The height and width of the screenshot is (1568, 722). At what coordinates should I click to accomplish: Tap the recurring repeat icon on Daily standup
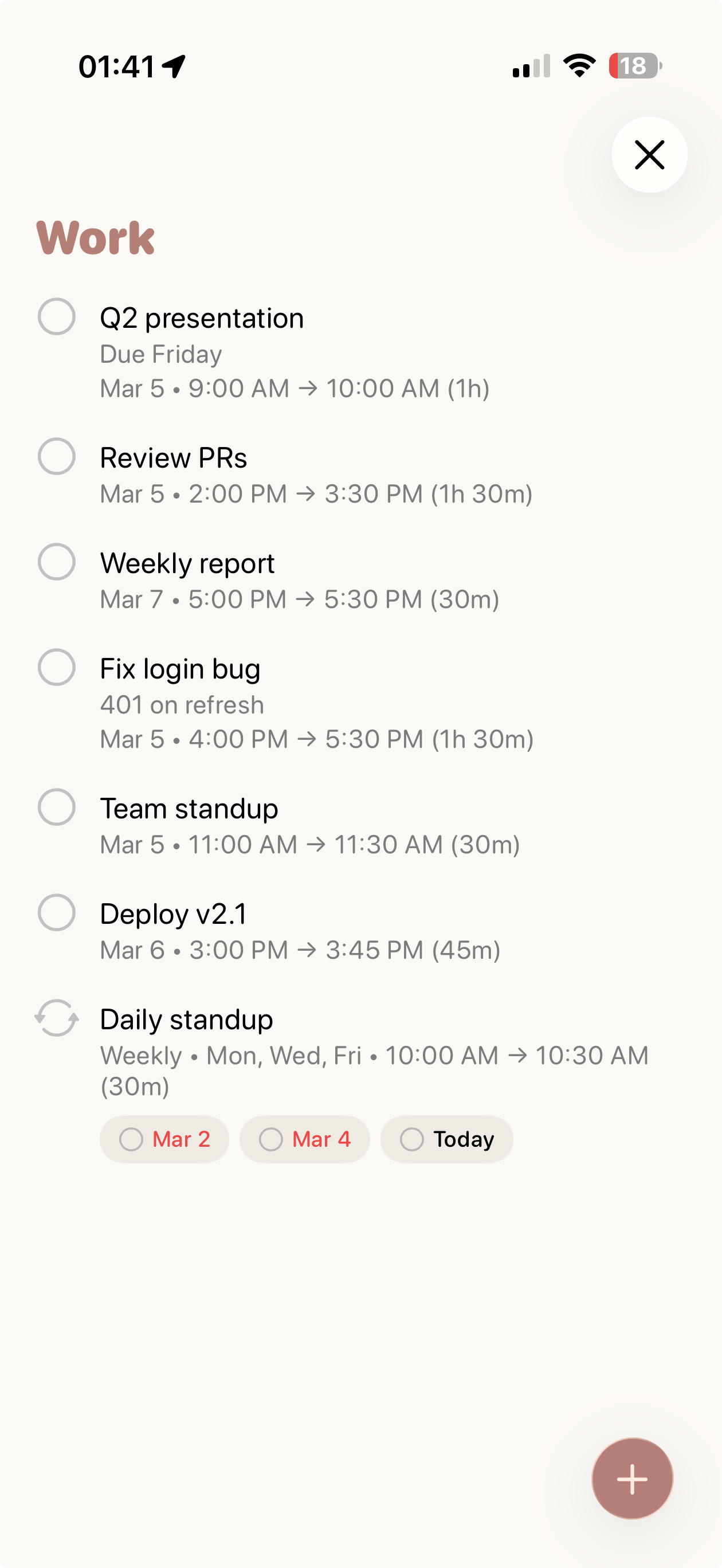pyautogui.click(x=56, y=1018)
